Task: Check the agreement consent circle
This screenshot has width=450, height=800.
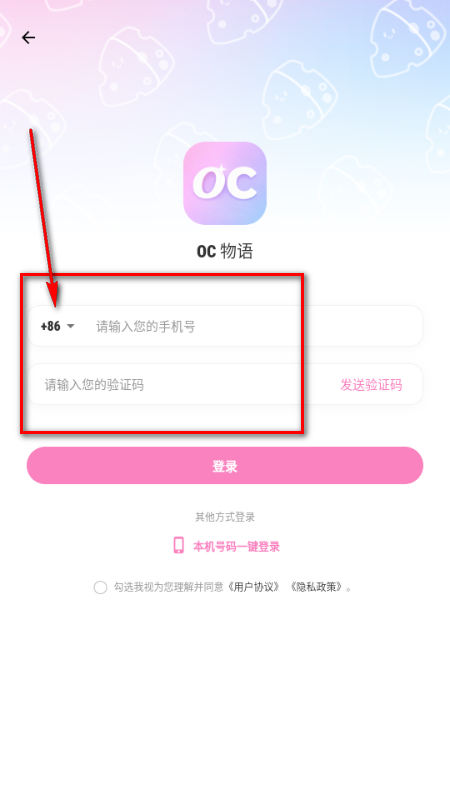Action: click(101, 587)
